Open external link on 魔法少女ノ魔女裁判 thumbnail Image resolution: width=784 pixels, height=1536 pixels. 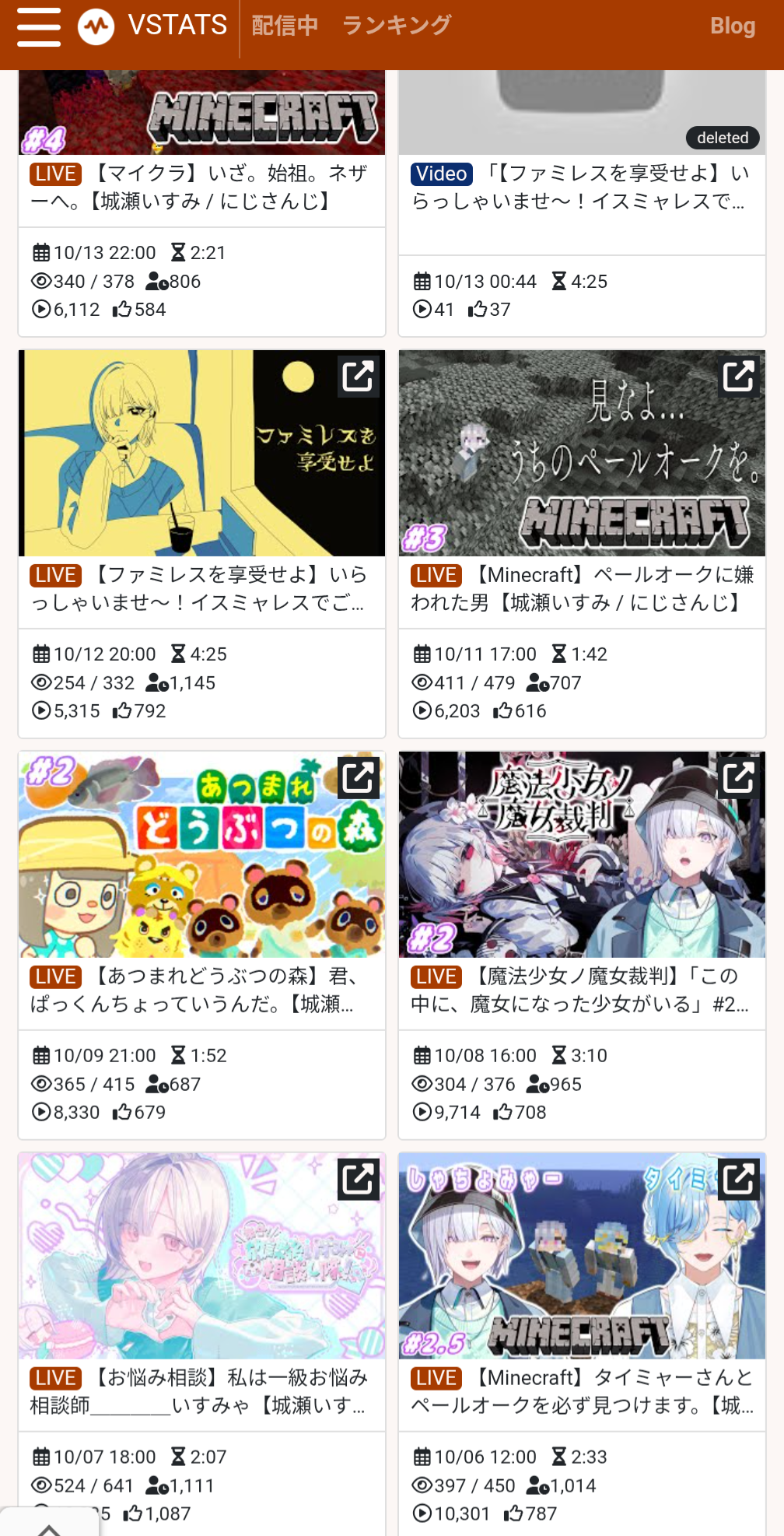click(739, 777)
